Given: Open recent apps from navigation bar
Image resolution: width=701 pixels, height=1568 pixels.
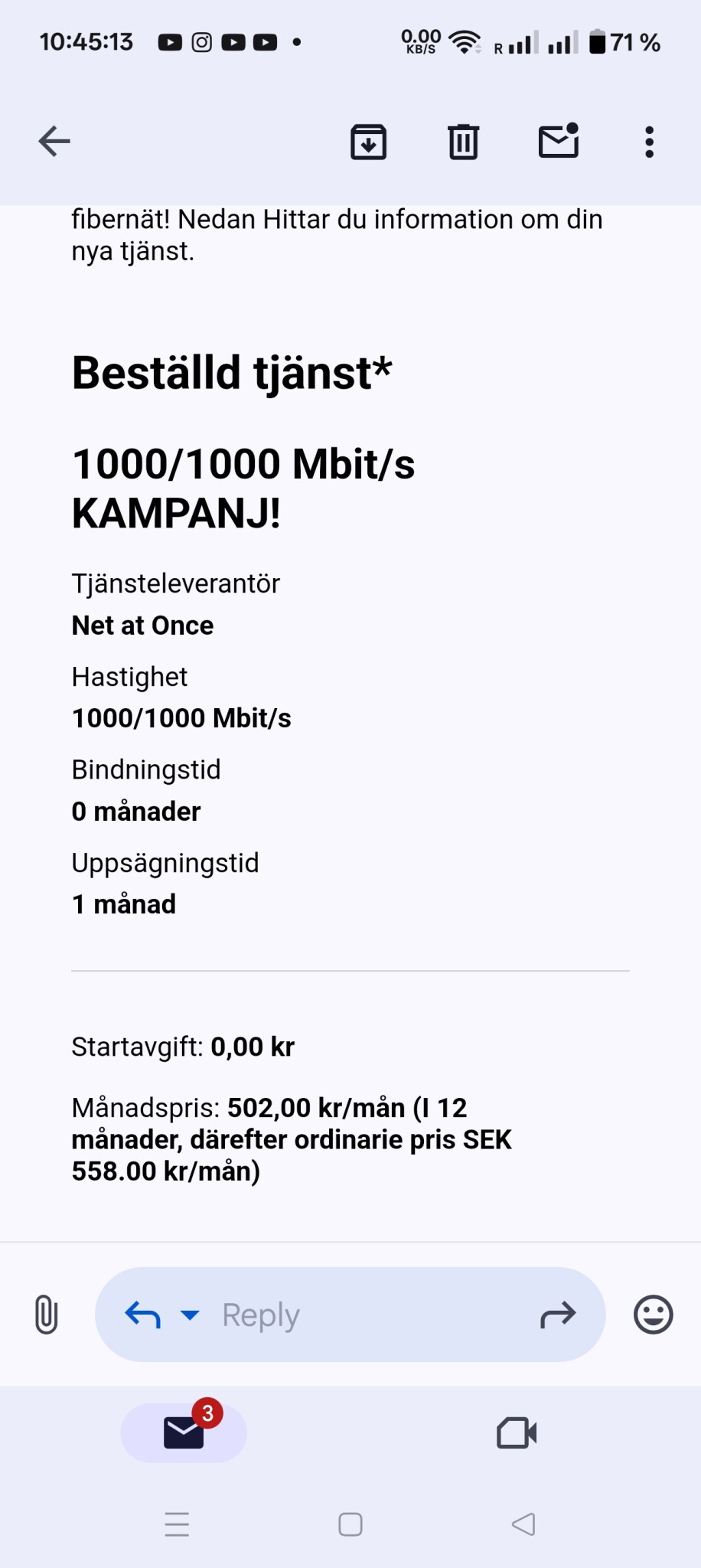Looking at the screenshot, I should [x=177, y=1524].
